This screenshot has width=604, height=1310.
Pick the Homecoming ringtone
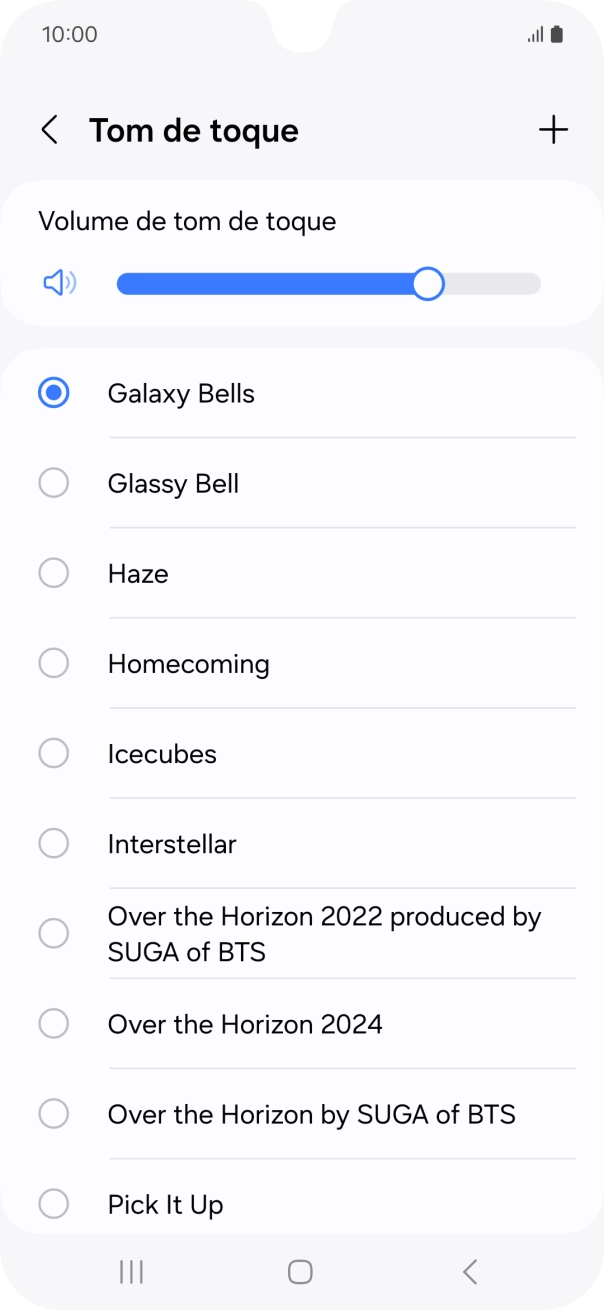click(302, 664)
